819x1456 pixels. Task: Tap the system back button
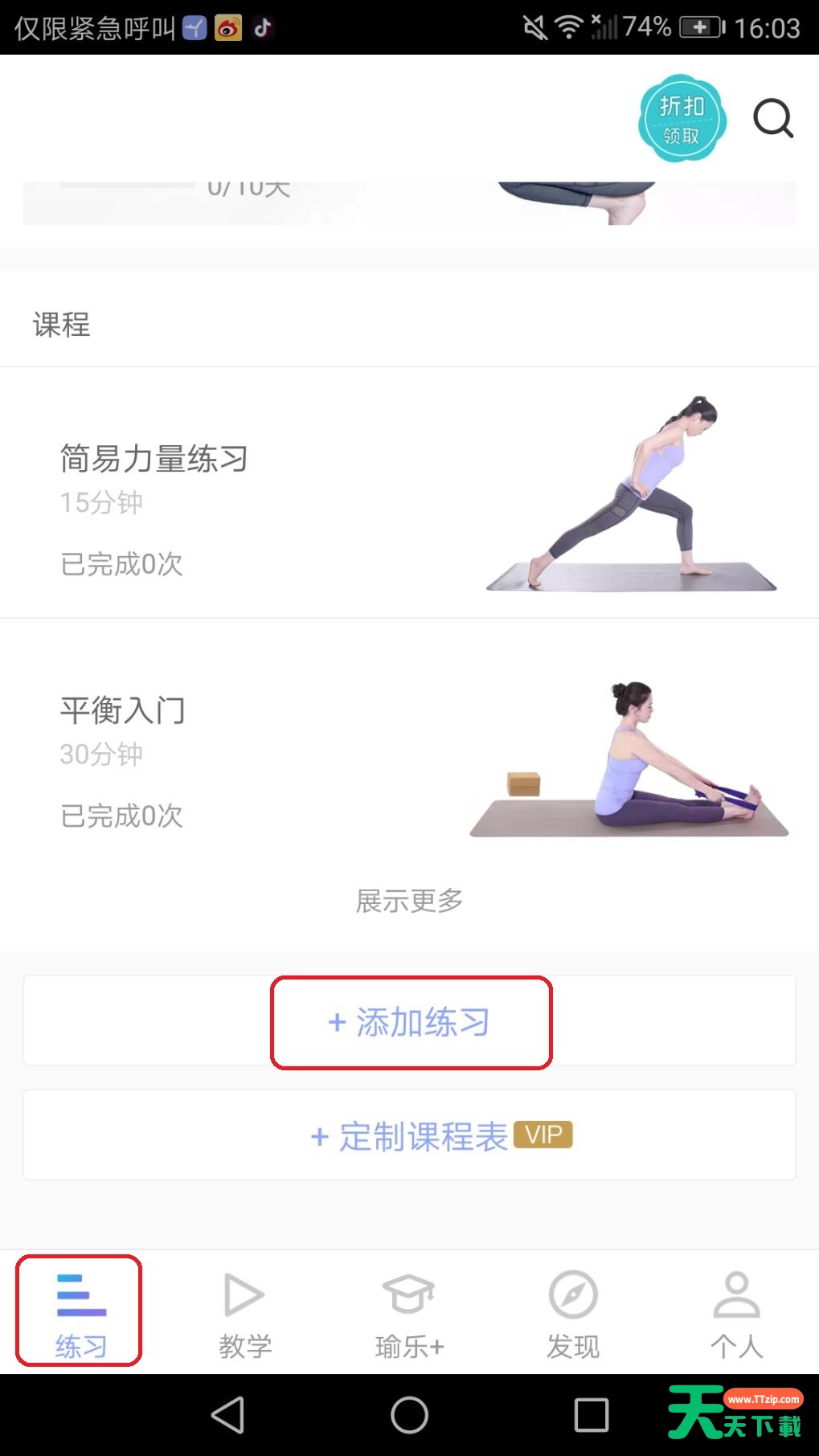click(227, 1415)
